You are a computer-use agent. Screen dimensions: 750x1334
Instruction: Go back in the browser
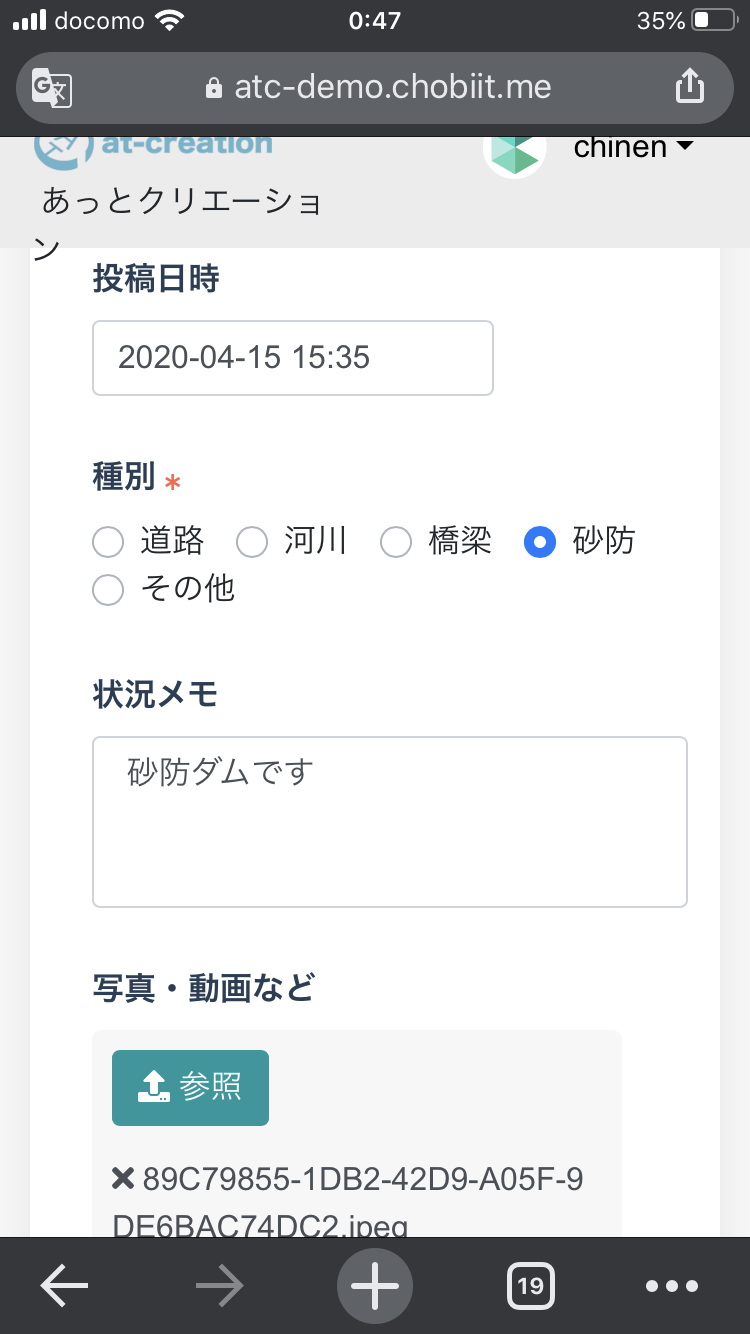pyautogui.click(x=65, y=1286)
